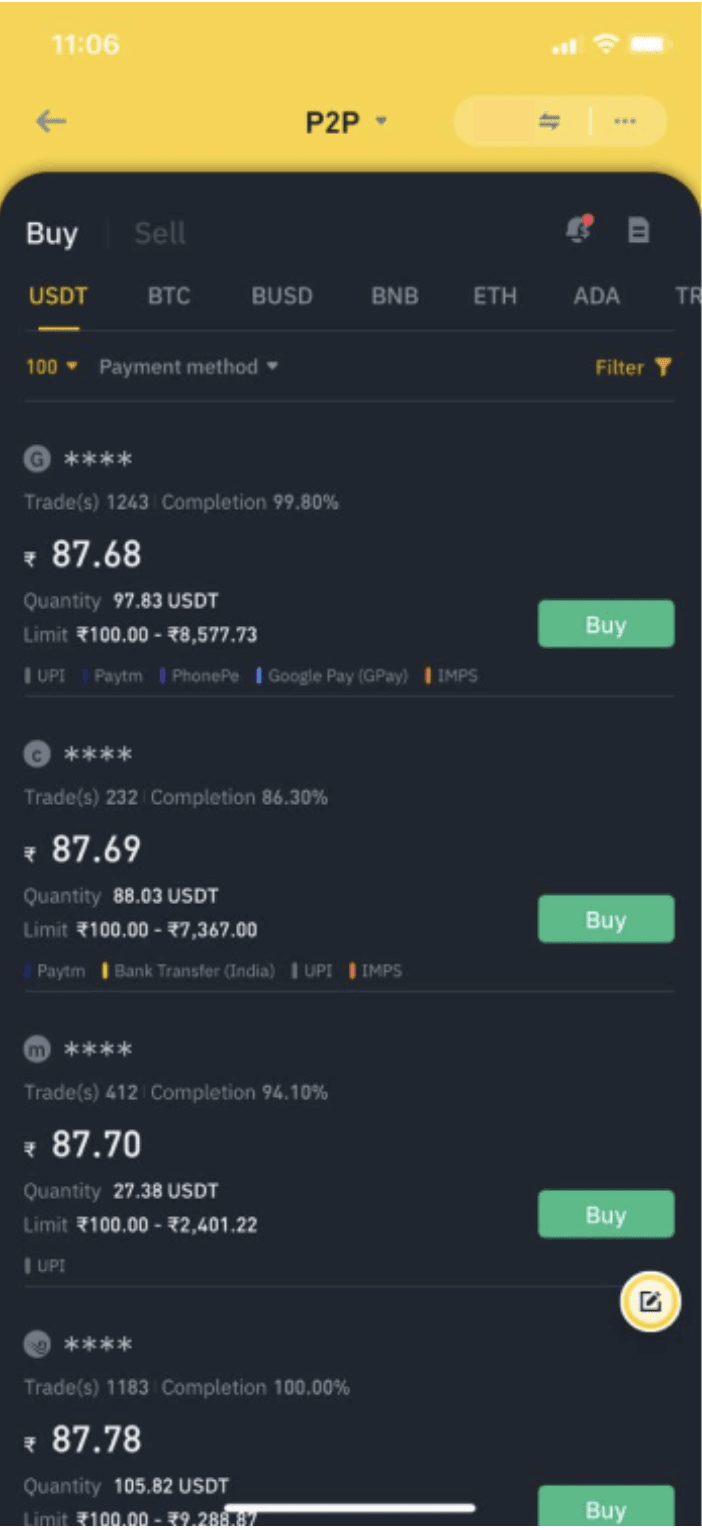Viewport: 702px width, 1530px height.
Task: Select the BNB coin tab
Action: click(395, 296)
